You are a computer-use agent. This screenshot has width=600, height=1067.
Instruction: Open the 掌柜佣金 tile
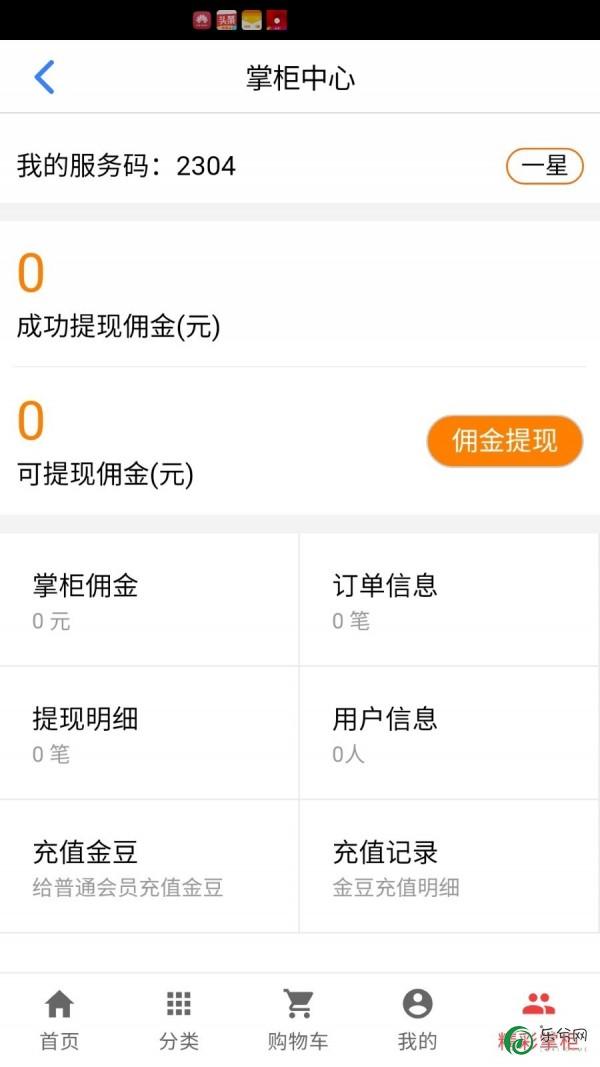149,600
